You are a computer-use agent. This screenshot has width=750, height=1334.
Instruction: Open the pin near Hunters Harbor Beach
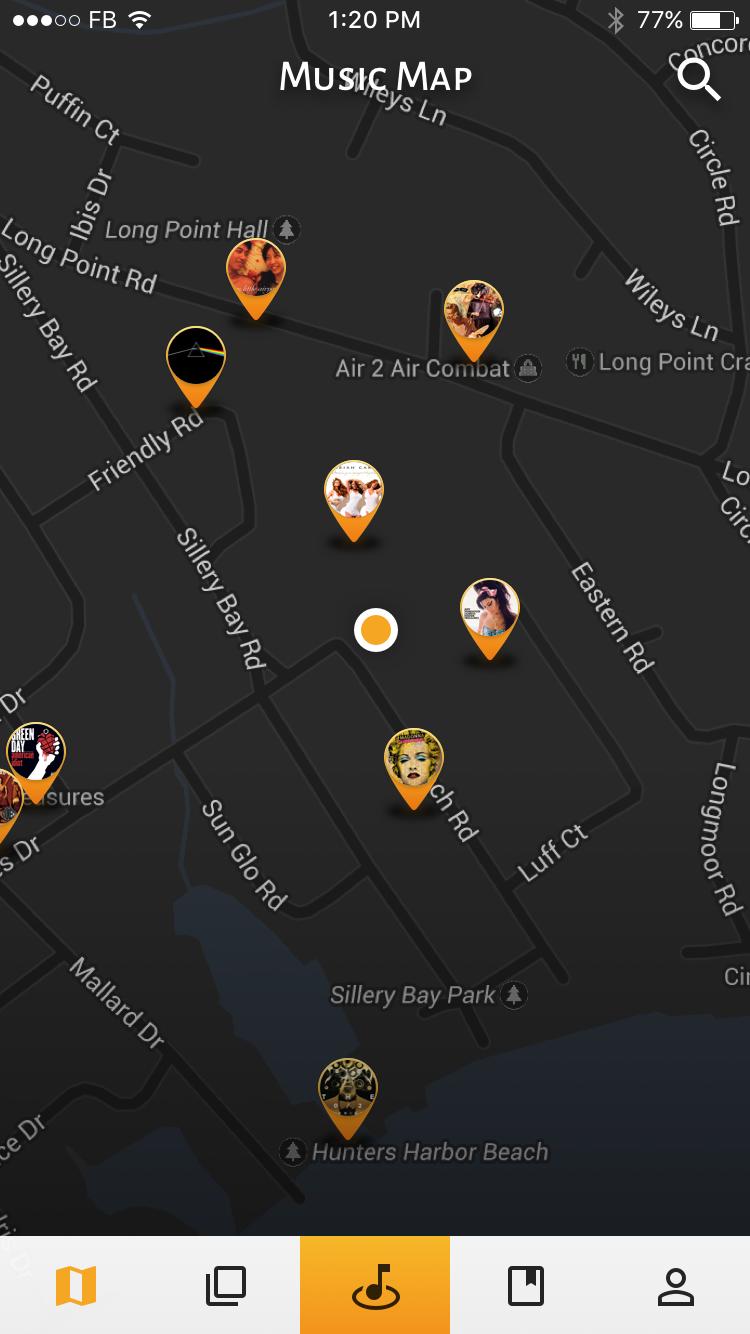coord(348,1090)
